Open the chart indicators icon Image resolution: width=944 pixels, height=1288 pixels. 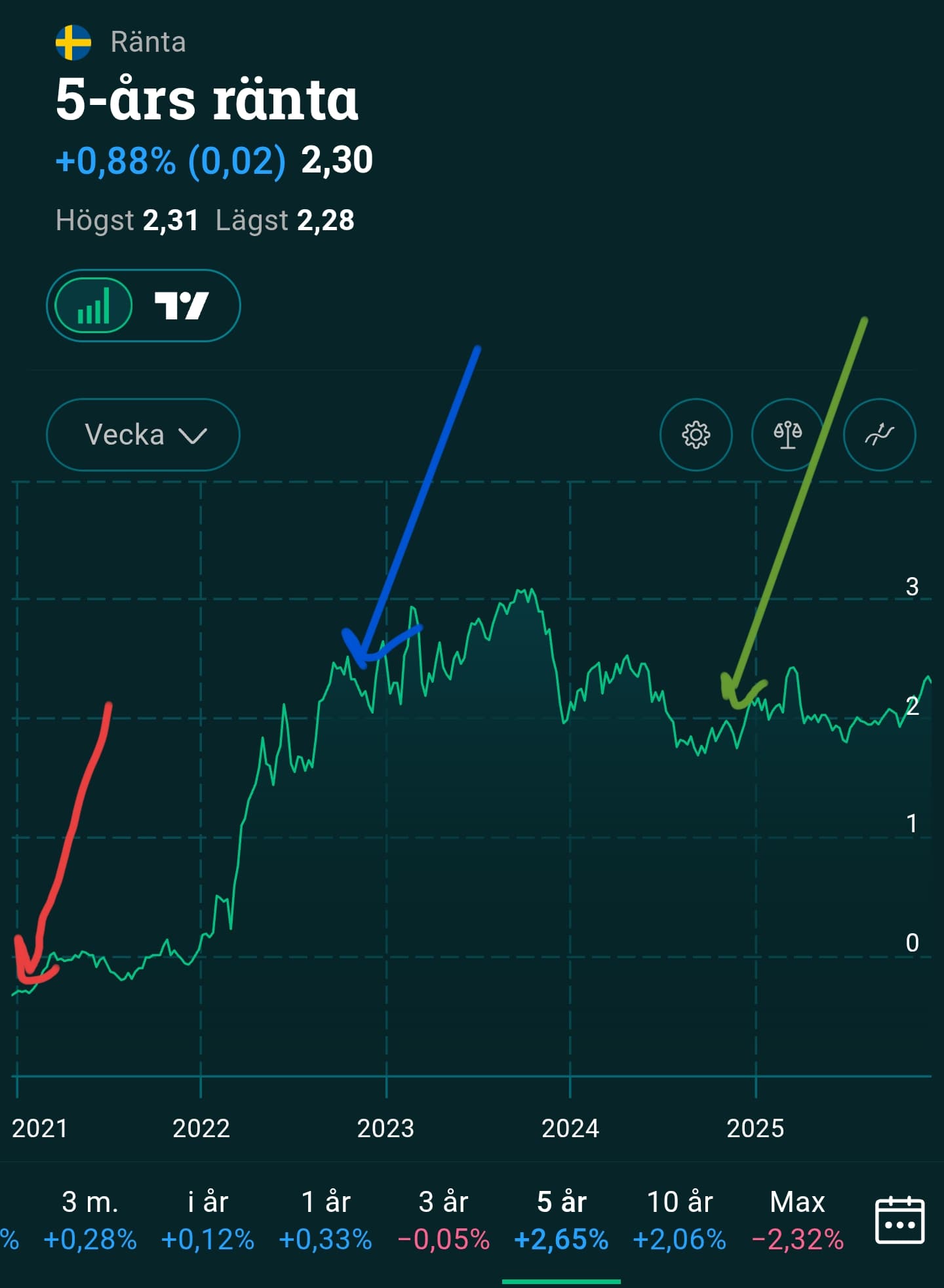879,435
